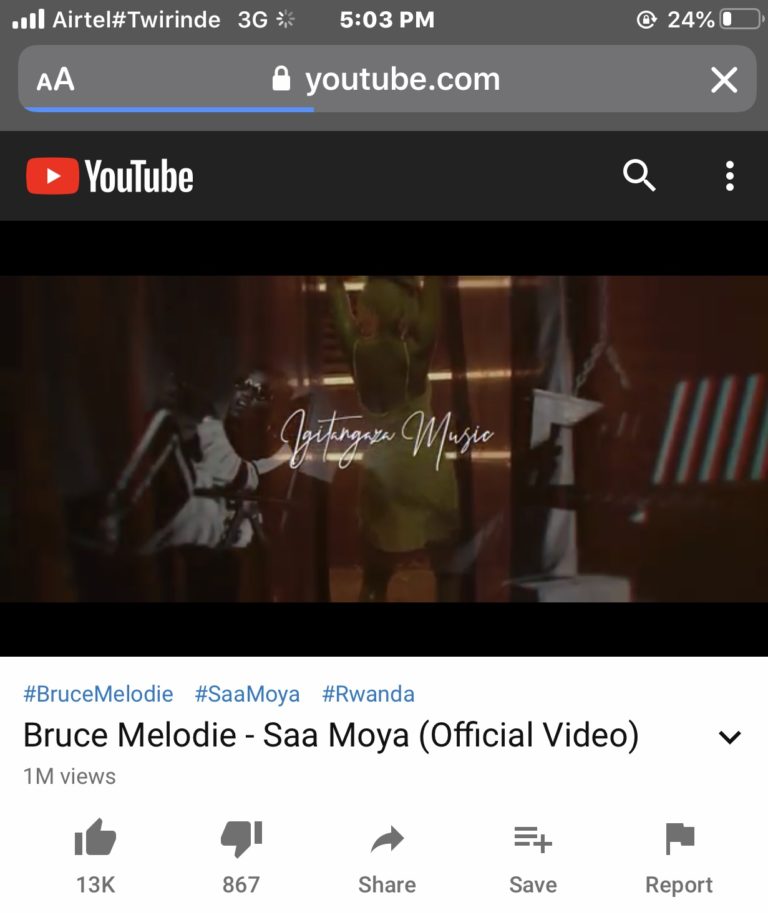Stop loading the page with X
Image resolution: width=768 pixels, height=913 pixels.
[x=723, y=80]
